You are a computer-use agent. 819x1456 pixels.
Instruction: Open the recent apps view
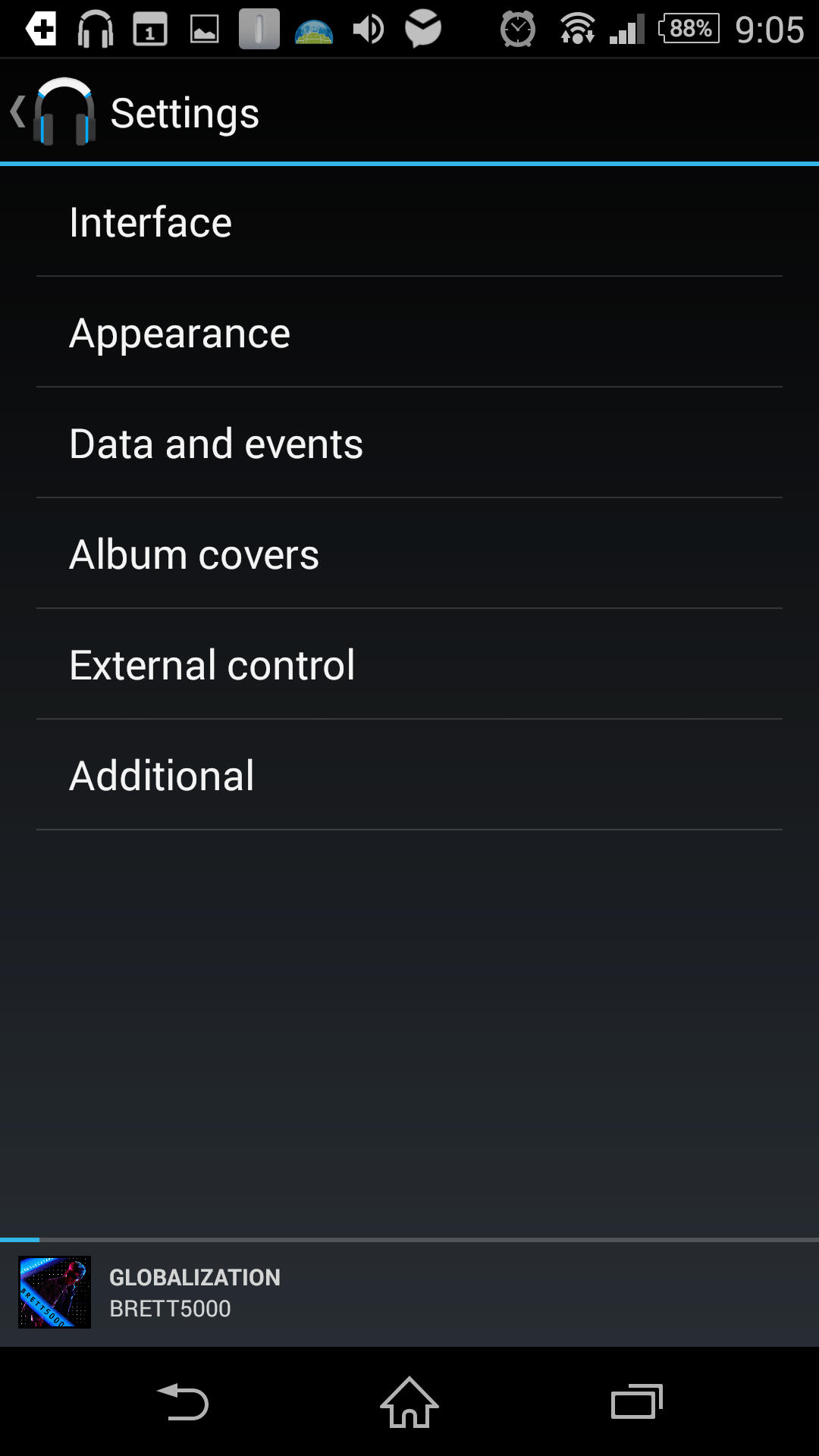[637, 1401]
